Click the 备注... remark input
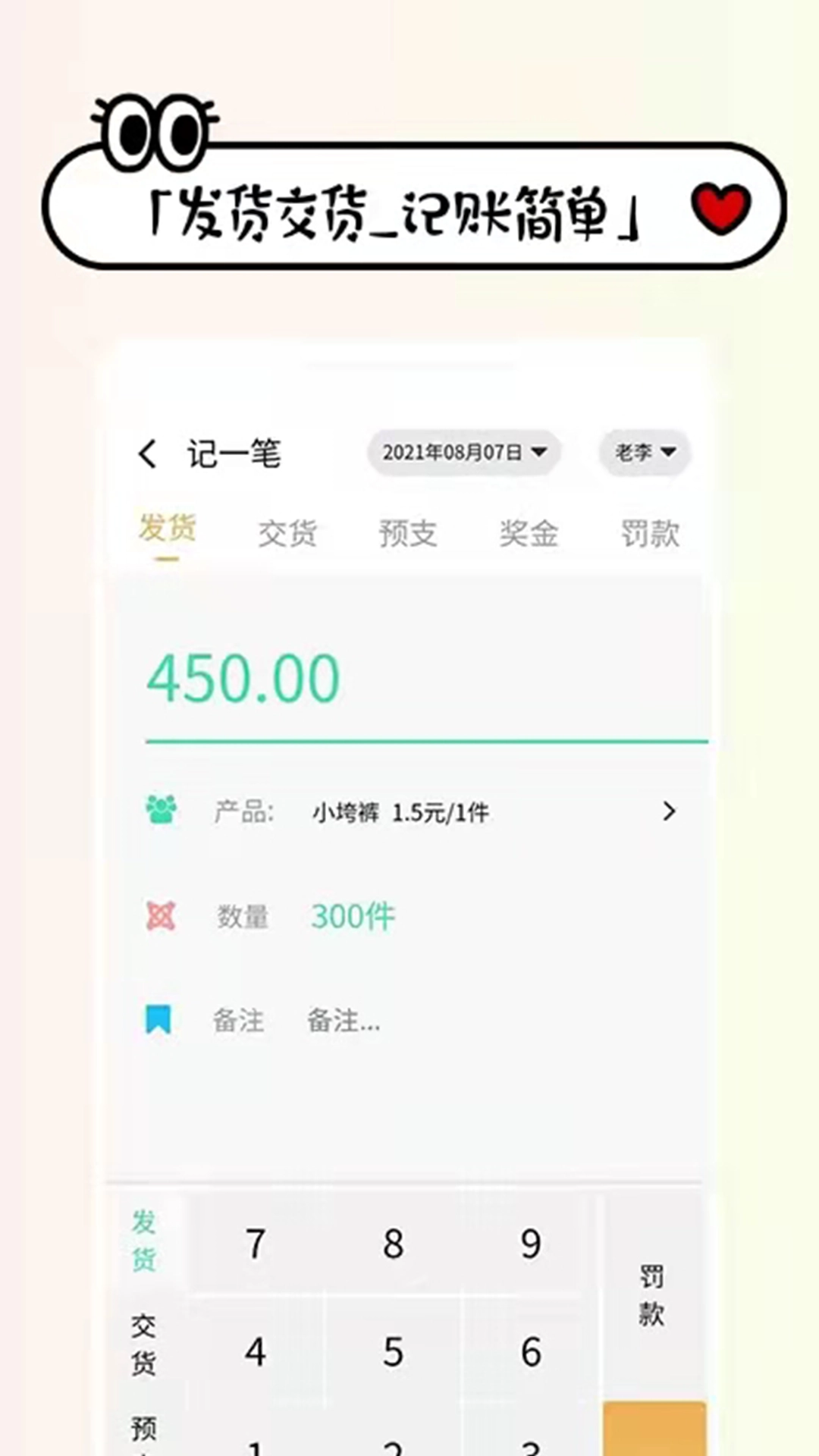This screenshot has width=819, height=1456. pyautogui.click(x=343, y=1021)
